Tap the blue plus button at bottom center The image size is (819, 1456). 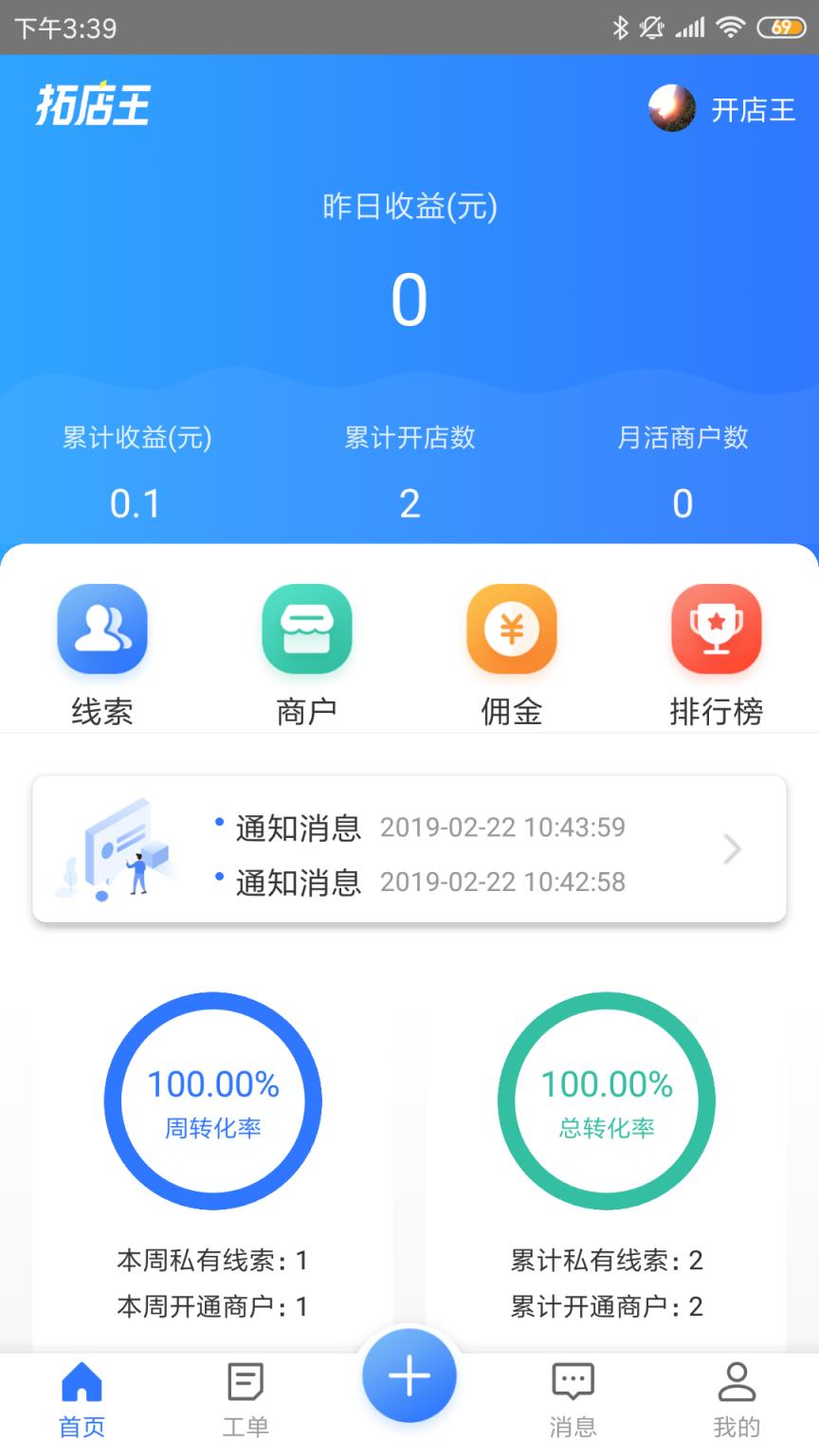pos(409,1376)
